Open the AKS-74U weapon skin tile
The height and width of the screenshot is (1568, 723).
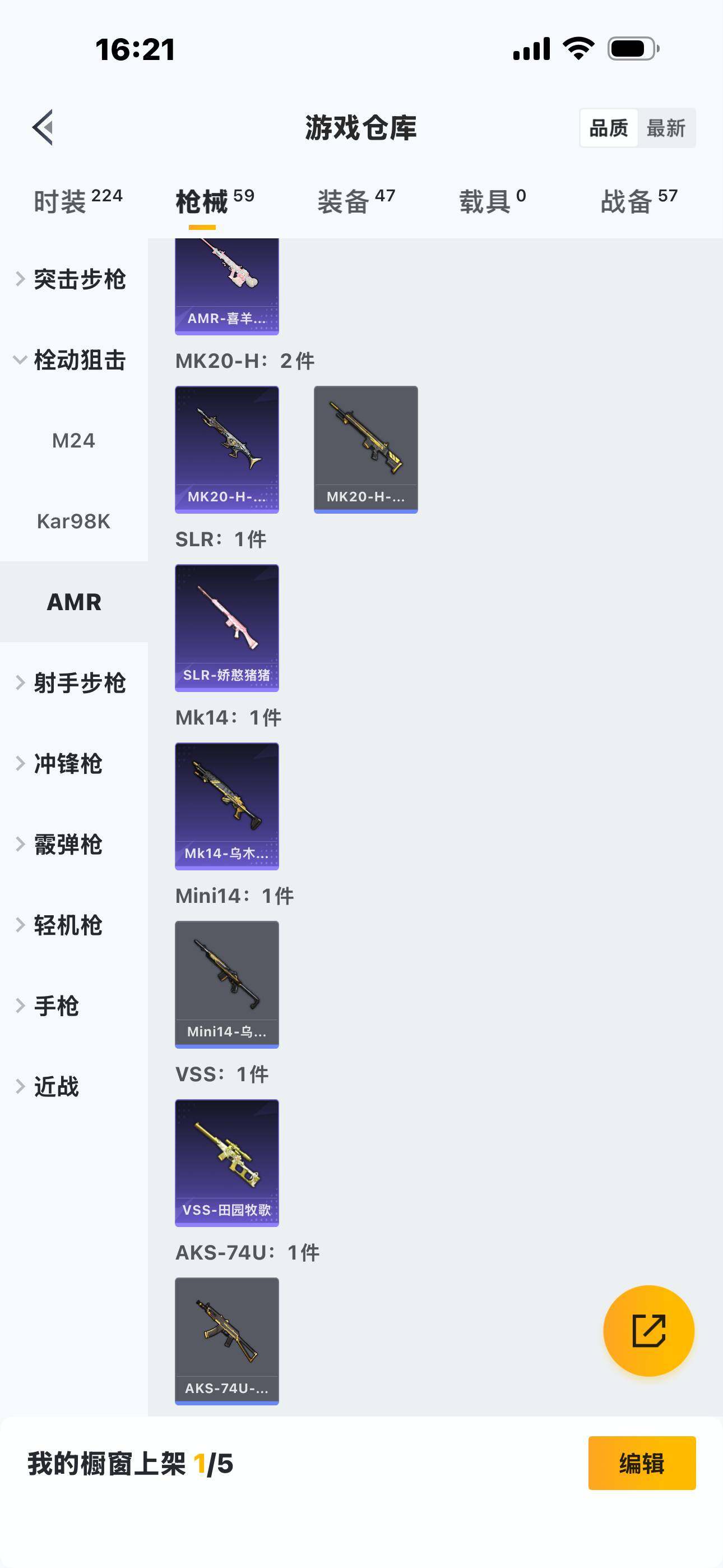227,1341
